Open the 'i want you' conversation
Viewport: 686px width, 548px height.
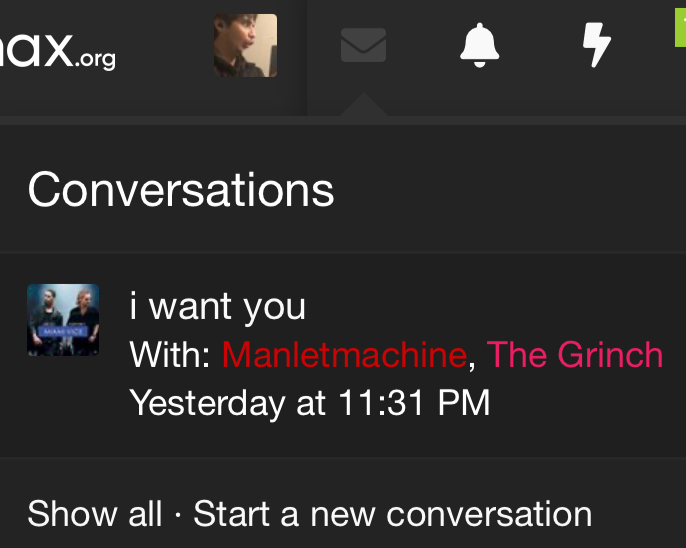point(218,306)
